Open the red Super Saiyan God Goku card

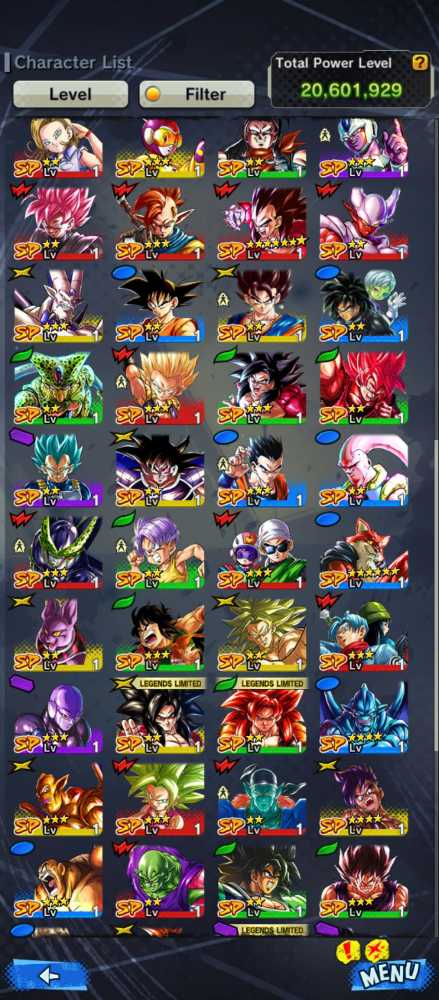pos(364,388)
